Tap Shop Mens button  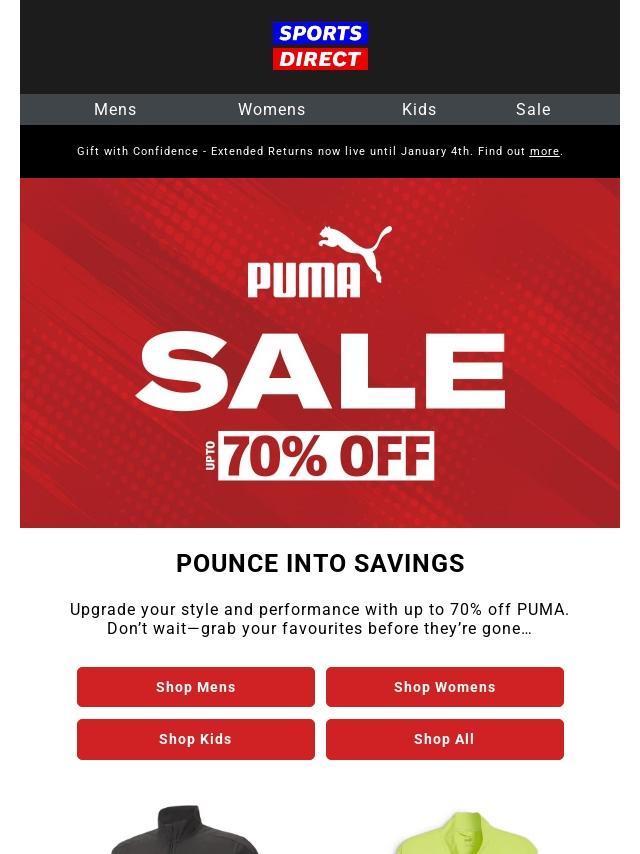[196, 687]
